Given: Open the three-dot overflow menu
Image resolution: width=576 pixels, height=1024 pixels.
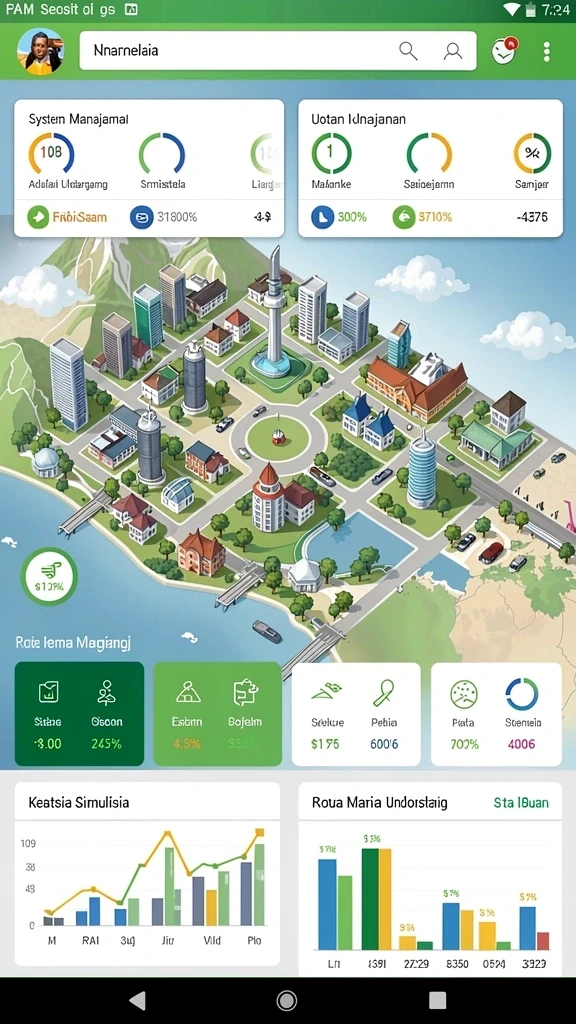Looking at the screenshot, I should click(x=547, y=51).
